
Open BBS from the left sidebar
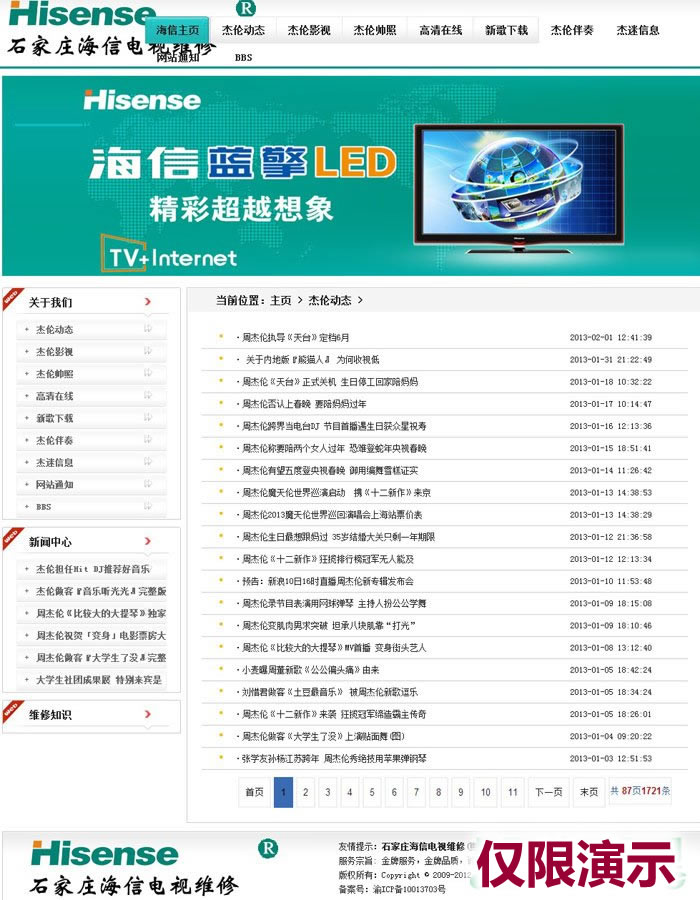point(44,507)
